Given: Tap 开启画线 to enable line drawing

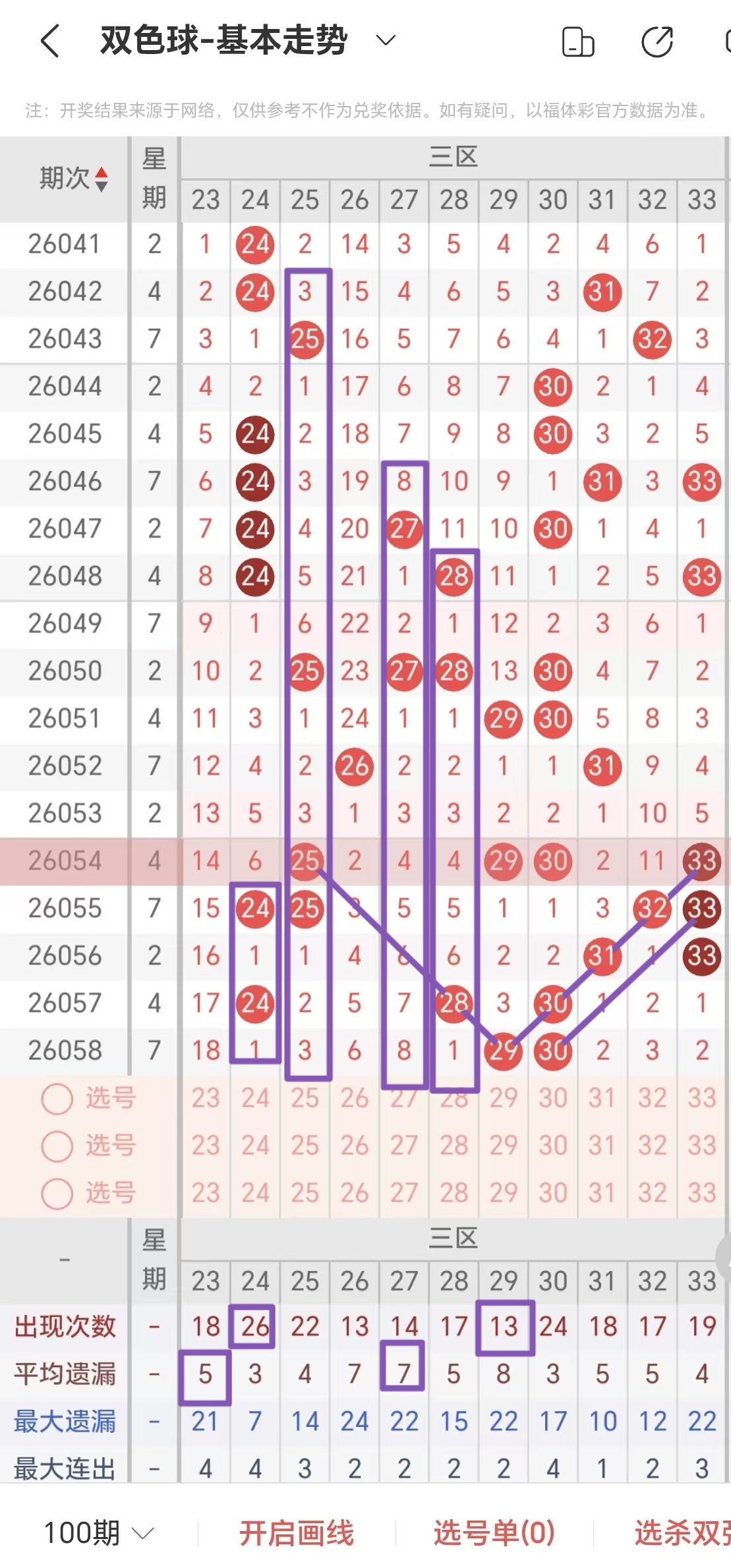Looking at the screenshot, I should point(297,1533).
